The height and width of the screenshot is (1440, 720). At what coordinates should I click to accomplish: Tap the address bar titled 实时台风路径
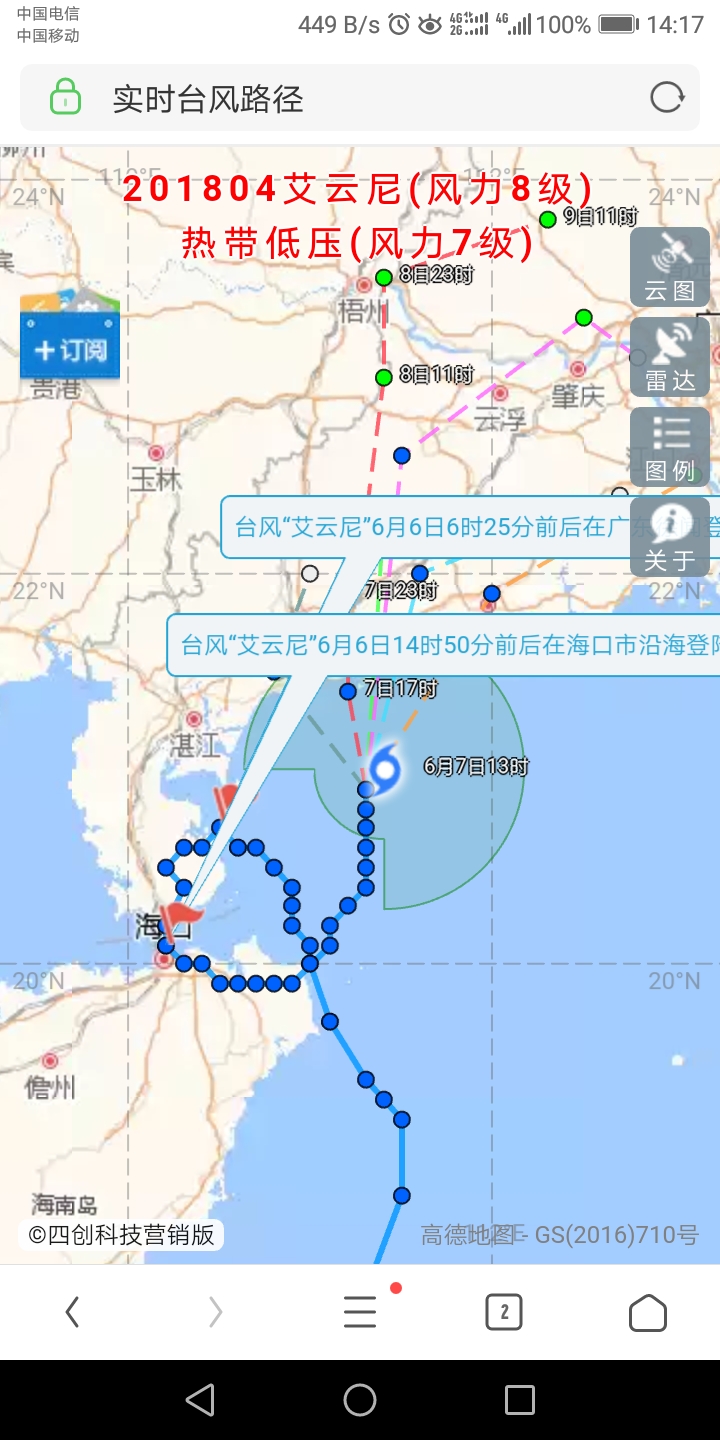pyautogui.click(x=330, y=99)
